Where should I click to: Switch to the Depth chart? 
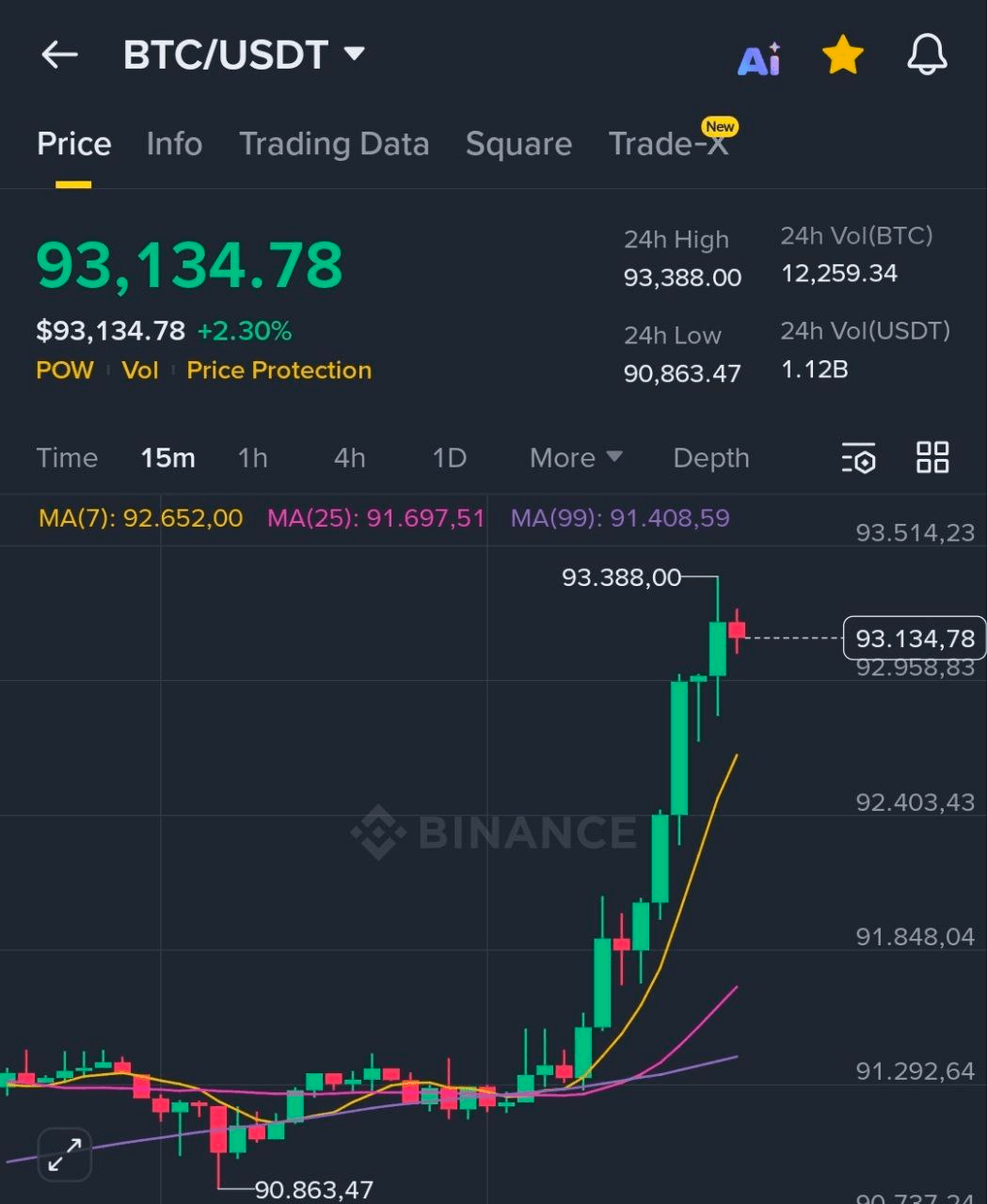coord(711,458)
